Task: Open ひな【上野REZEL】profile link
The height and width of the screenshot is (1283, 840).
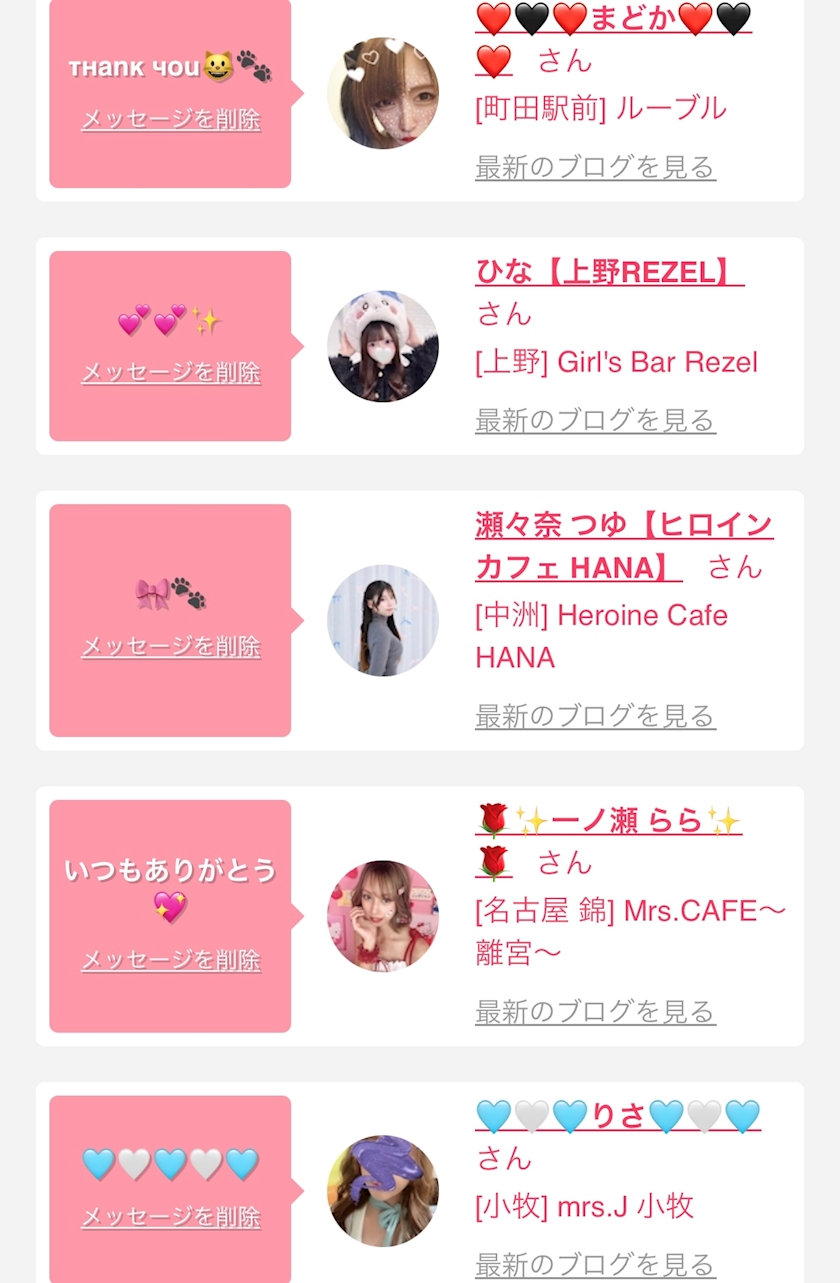Action: pyautogui.click(x=609, y=271)
